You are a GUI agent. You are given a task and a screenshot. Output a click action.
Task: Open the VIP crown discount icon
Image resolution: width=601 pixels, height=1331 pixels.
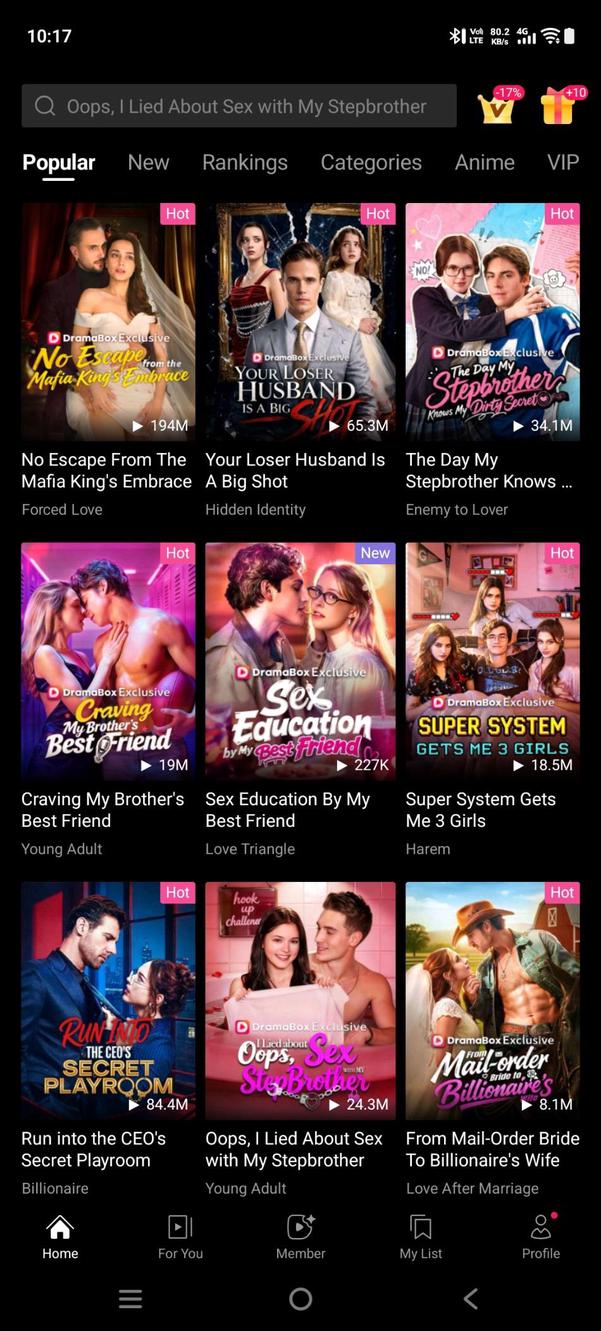[496, 106]
